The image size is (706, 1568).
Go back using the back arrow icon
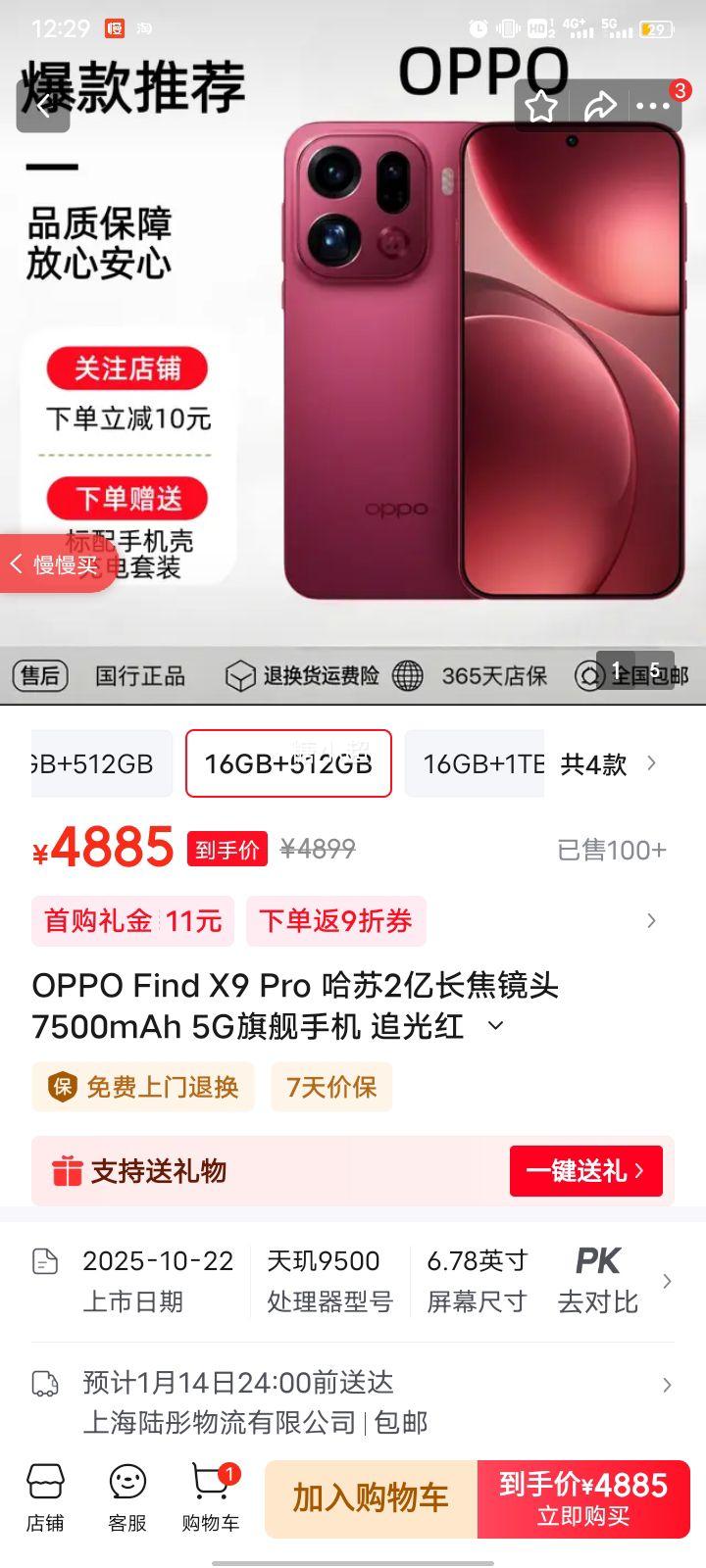pyautogui.click(x=44, y=110)
